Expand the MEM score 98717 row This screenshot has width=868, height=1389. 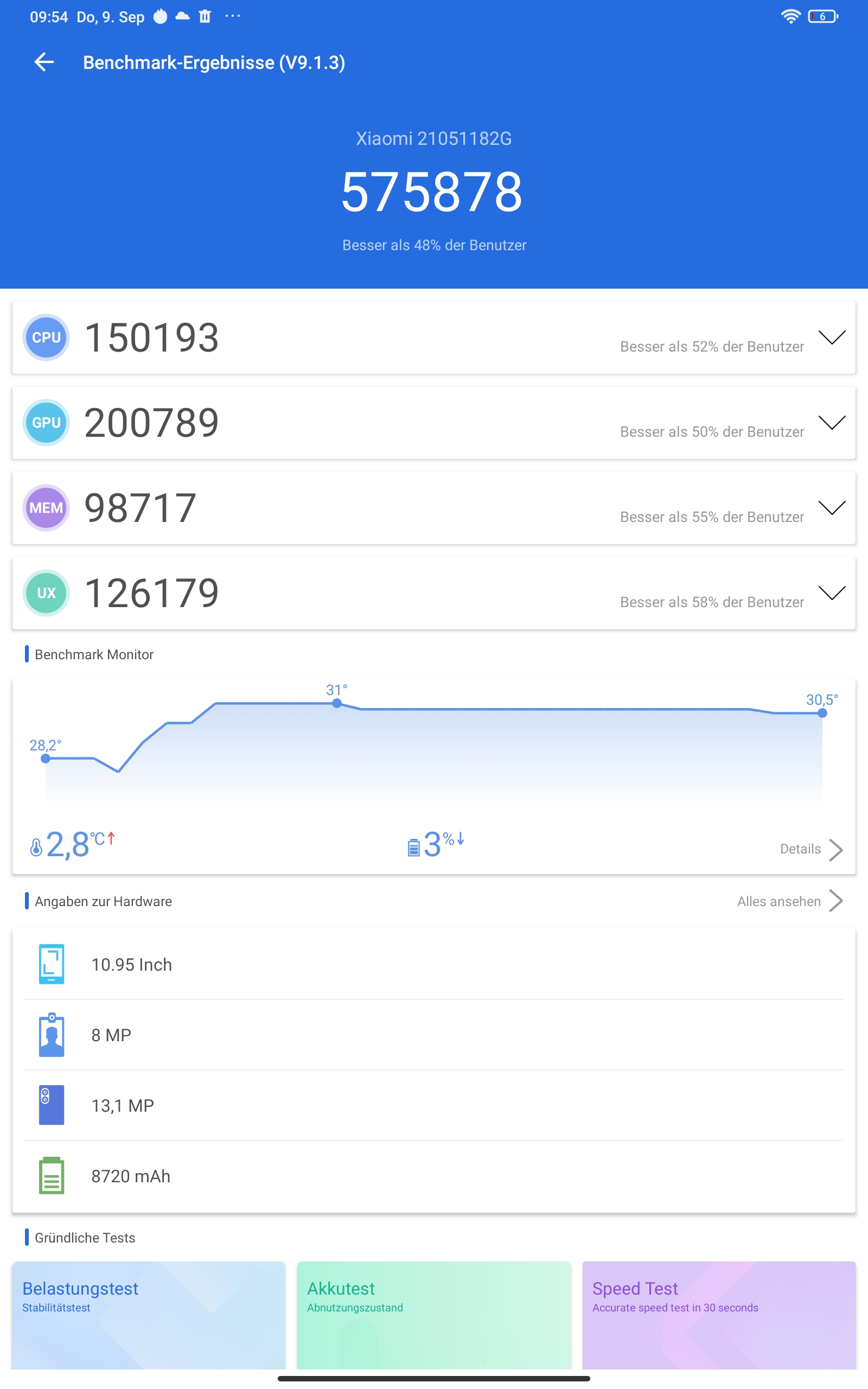(x=433, y=508)
